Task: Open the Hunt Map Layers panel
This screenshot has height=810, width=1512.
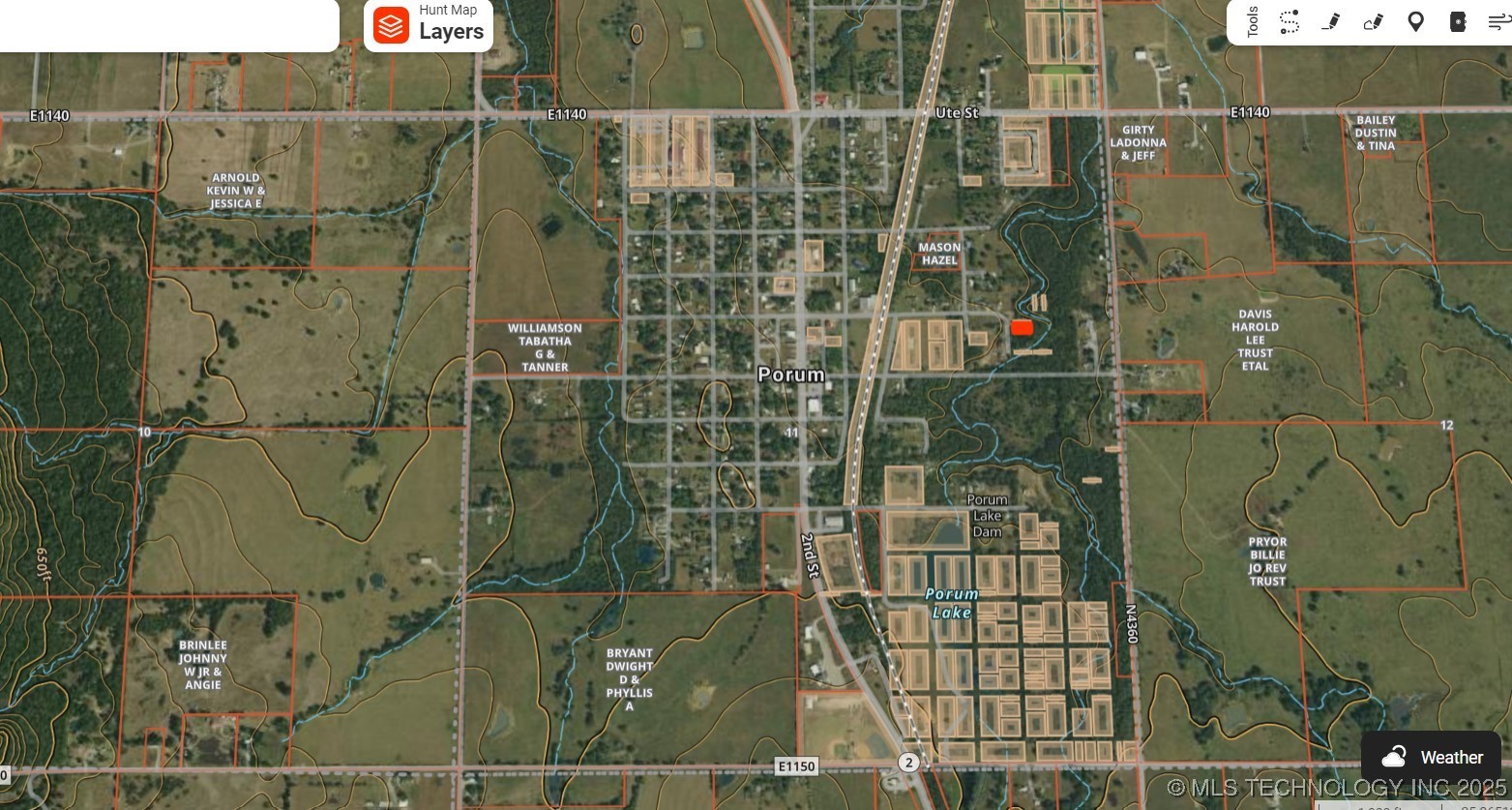Action: [x=429, y=23]
